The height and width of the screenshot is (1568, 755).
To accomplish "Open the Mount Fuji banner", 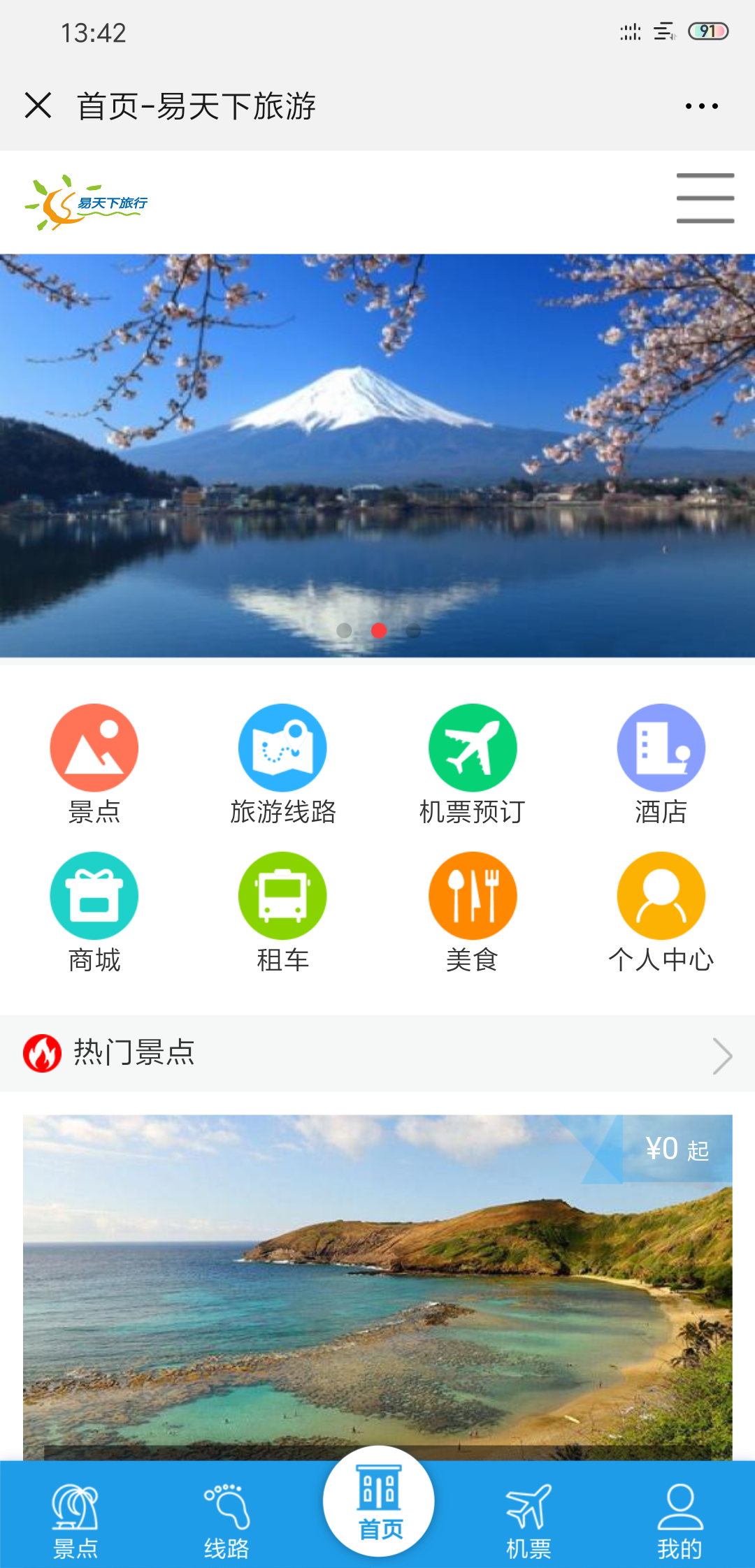I will [377, 454].
